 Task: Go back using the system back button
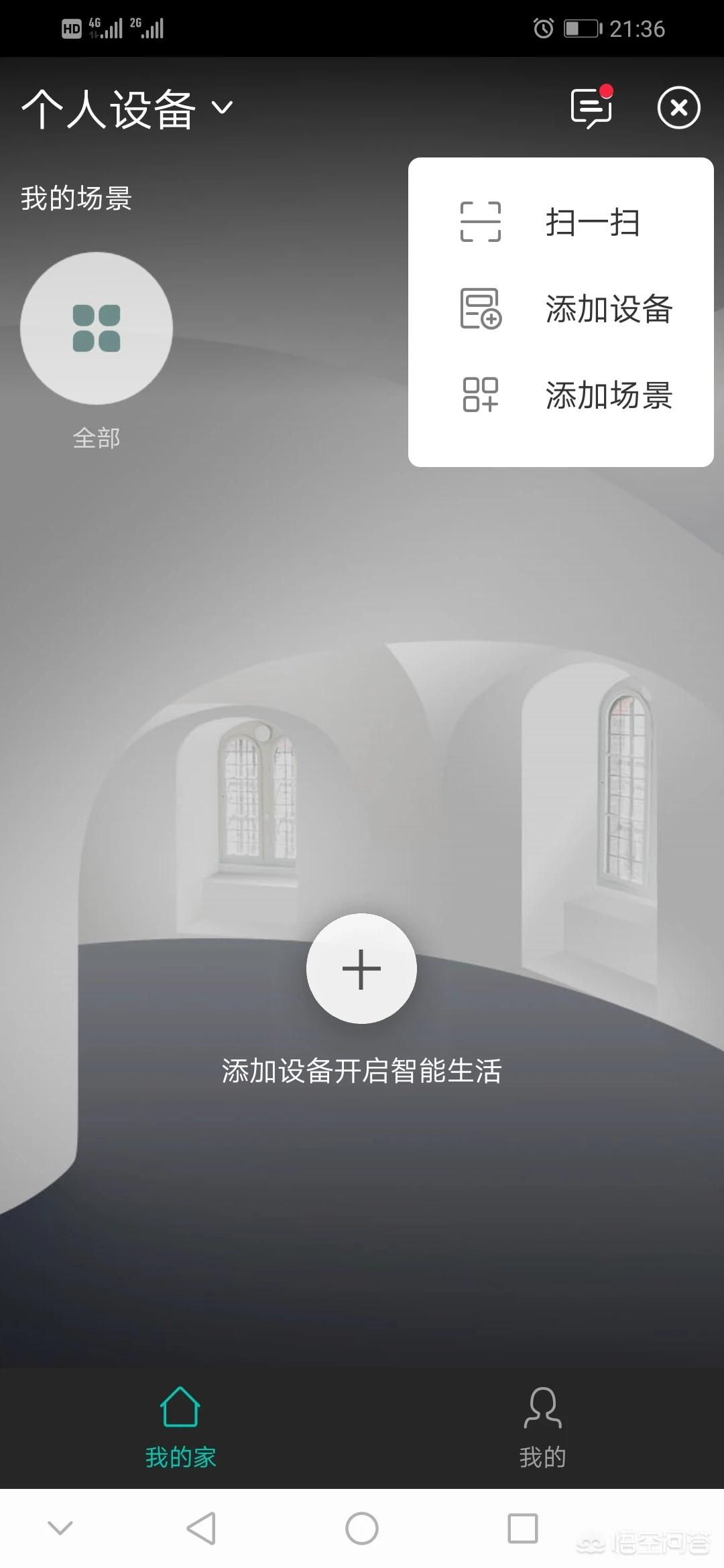coord(201,1528)
